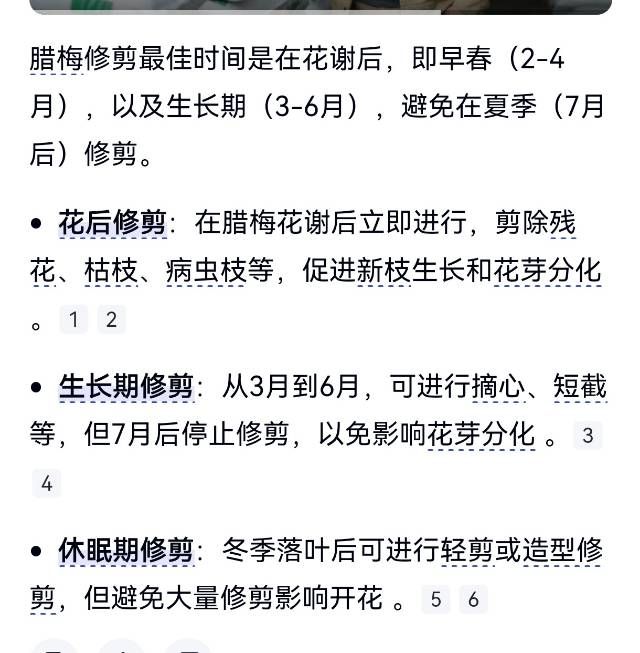Open citation source 2

[x=111, y=320]
